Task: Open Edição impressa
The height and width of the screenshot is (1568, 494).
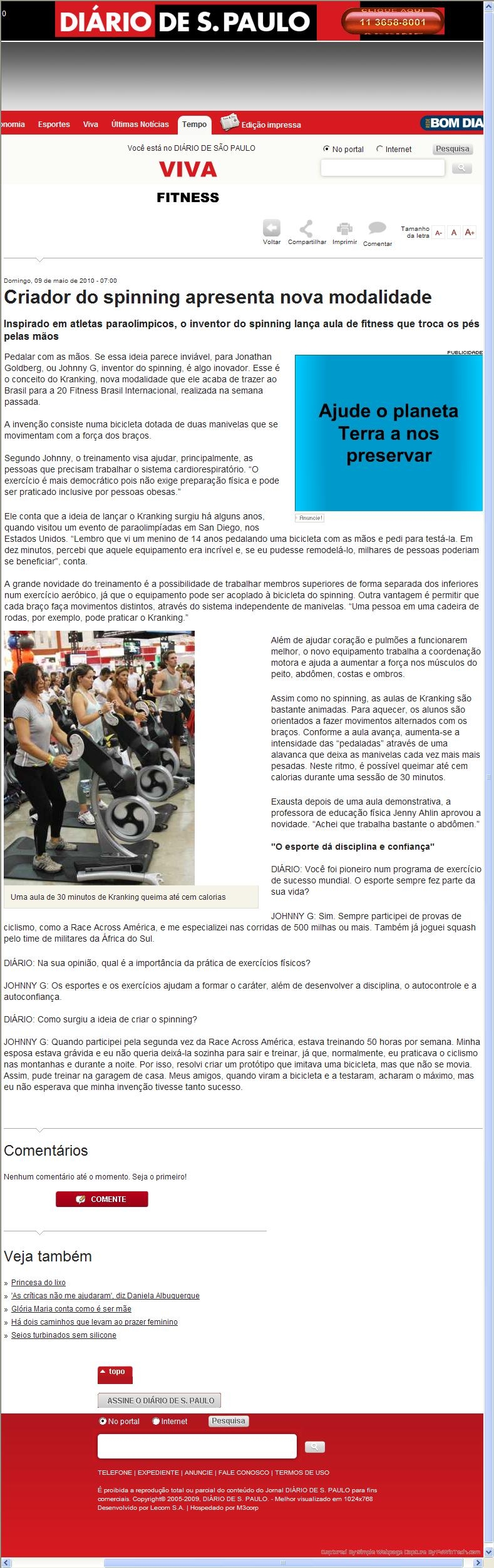Action: pyautogui.click(x=262, y=123)
